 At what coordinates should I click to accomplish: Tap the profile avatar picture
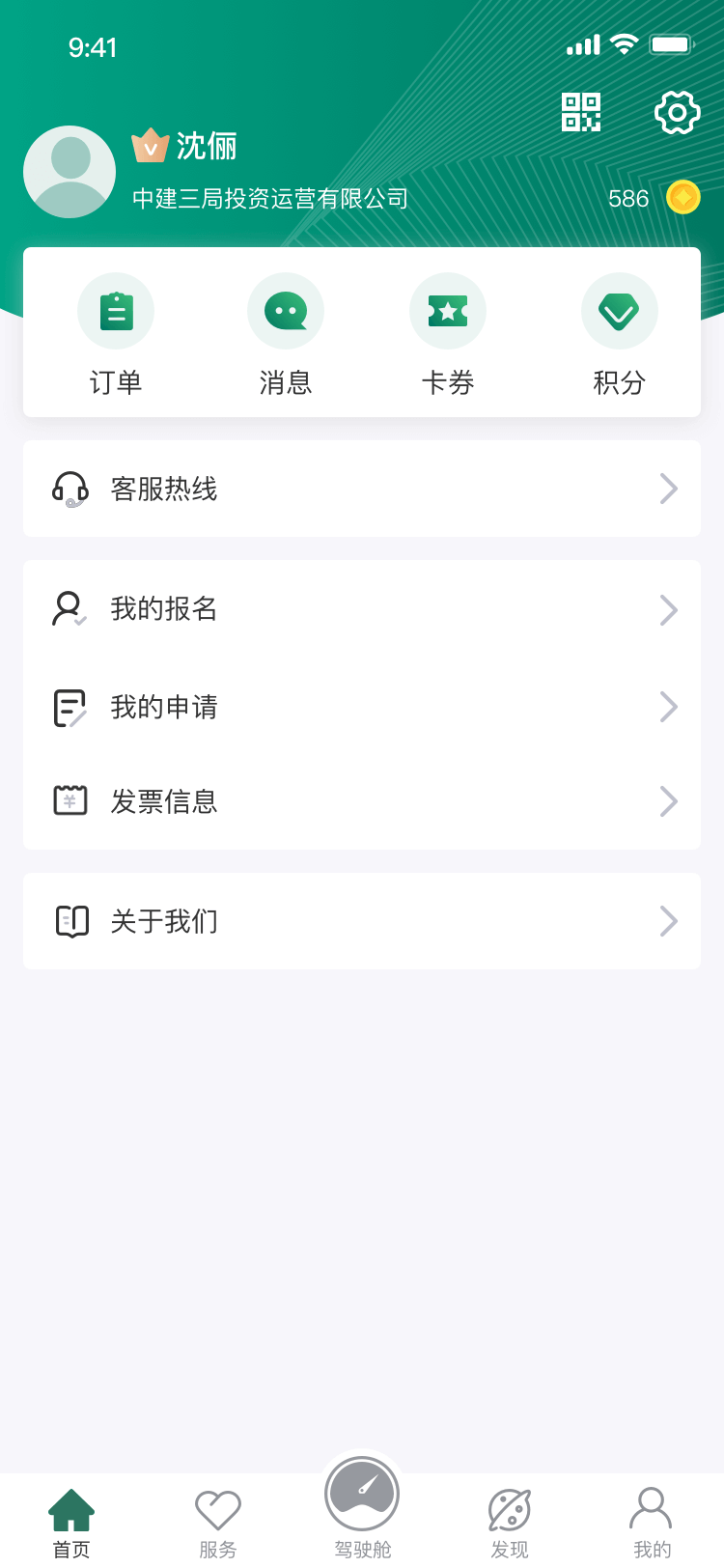(70, 172)
